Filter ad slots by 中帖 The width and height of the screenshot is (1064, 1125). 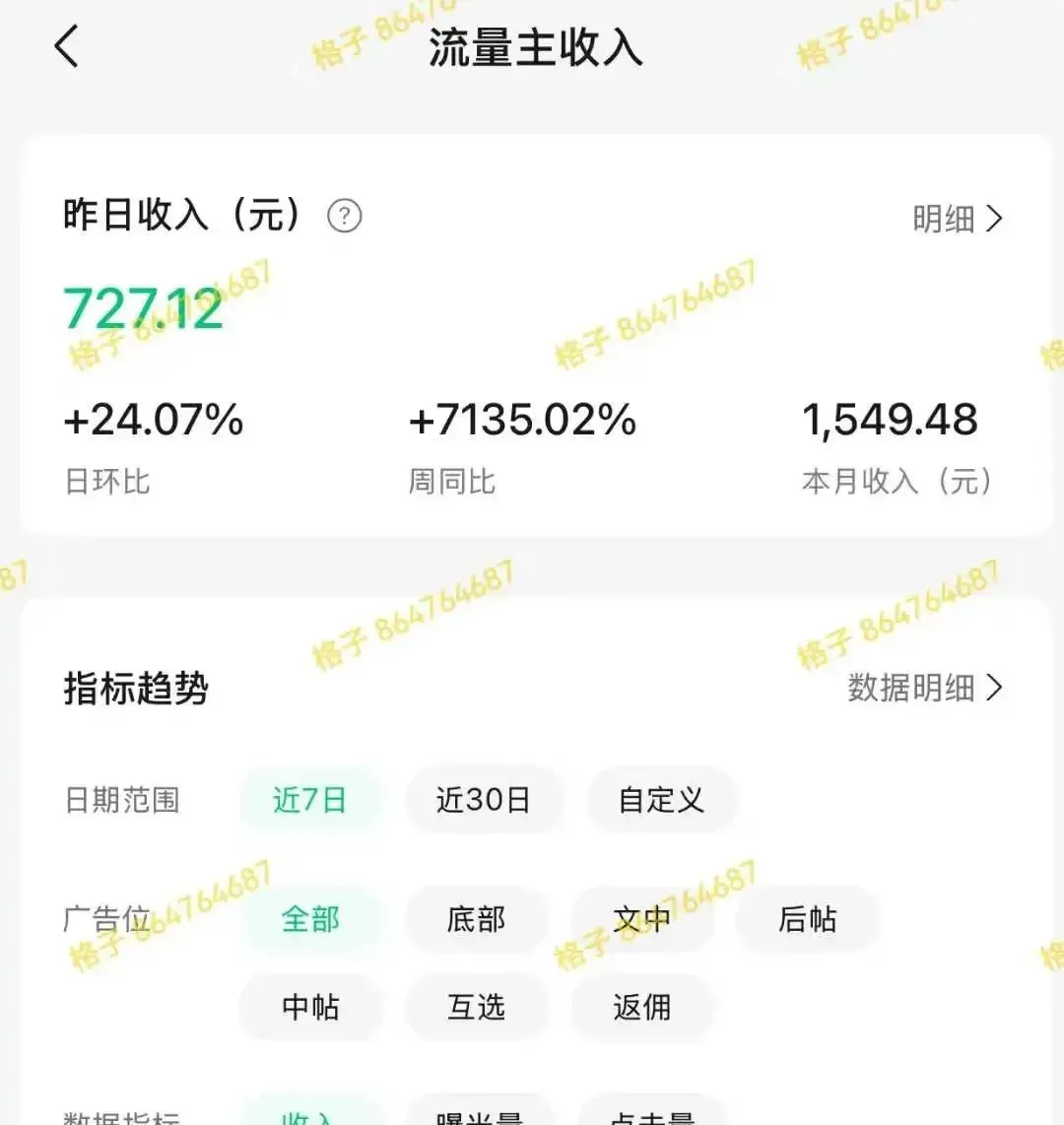[x=309, y=1007]
